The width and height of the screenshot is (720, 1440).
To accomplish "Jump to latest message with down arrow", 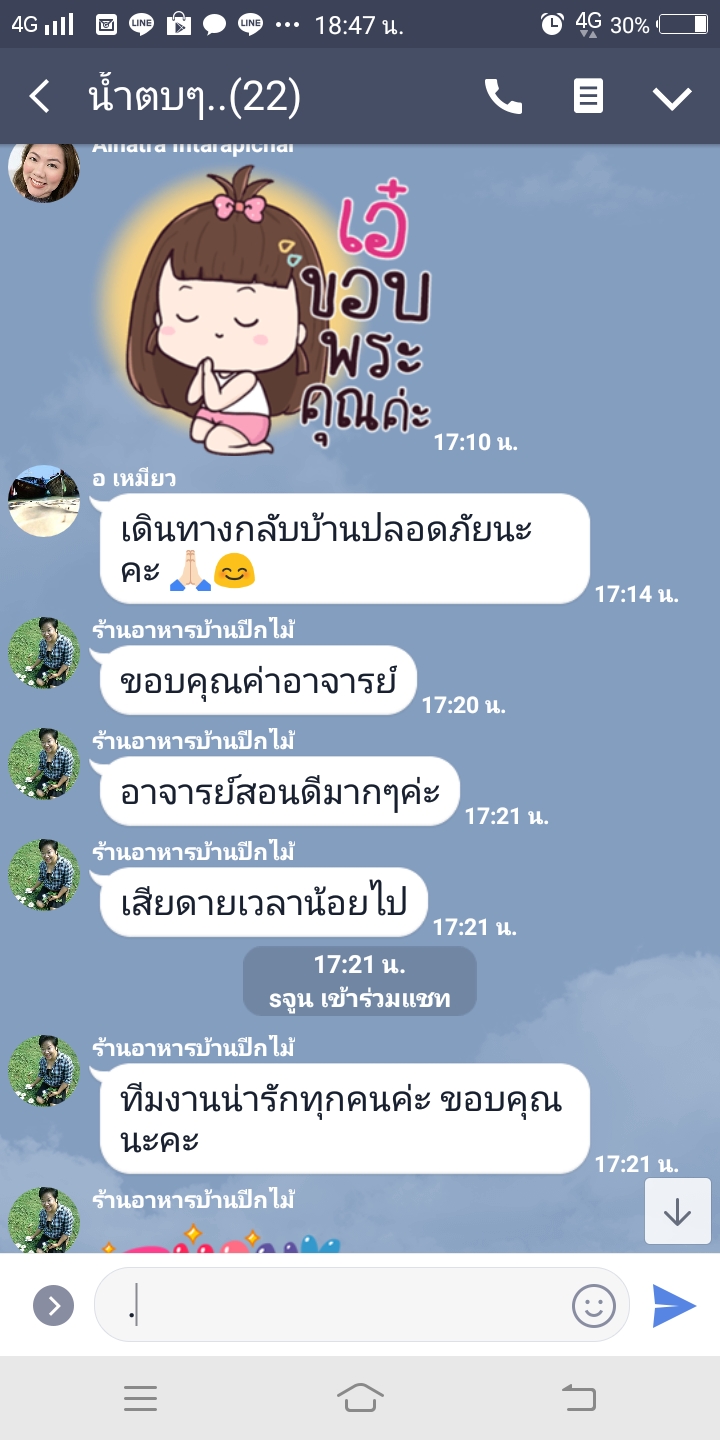I will click(677, 1211).
